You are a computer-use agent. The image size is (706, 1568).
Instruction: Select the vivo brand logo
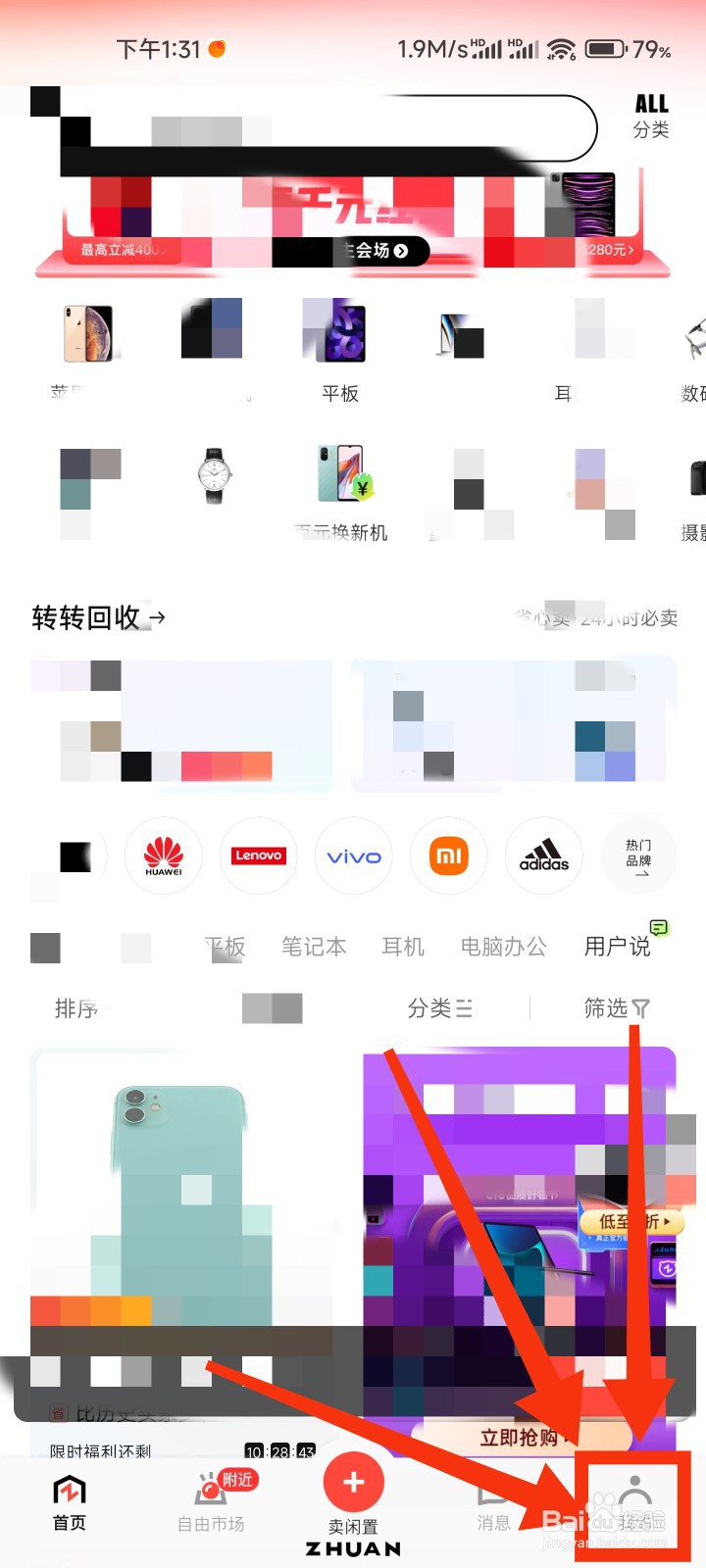pyautogui.click(x=353, y=856)
